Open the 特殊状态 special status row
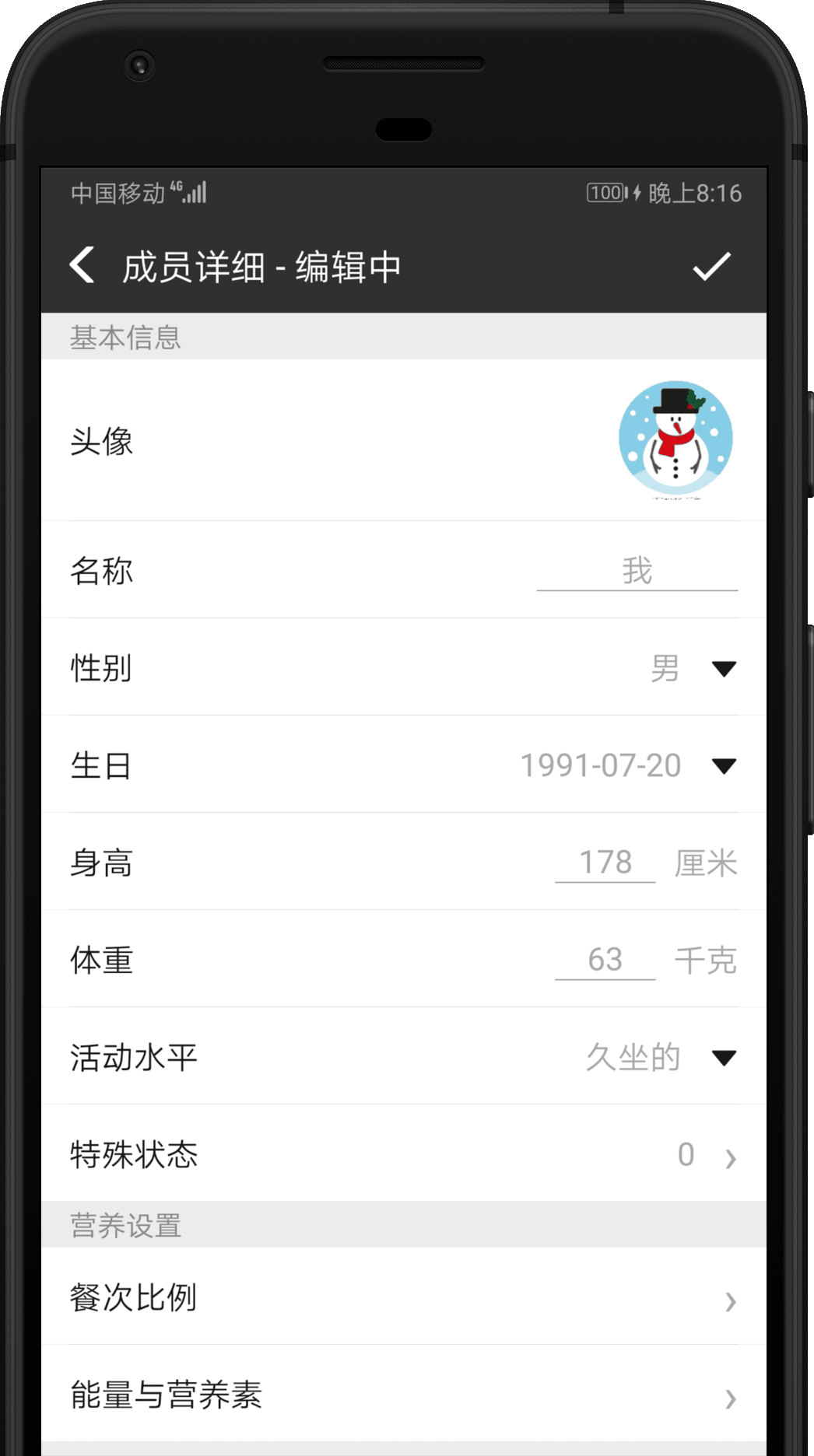Screen dimensions: 814x1456 [403, 1154]
